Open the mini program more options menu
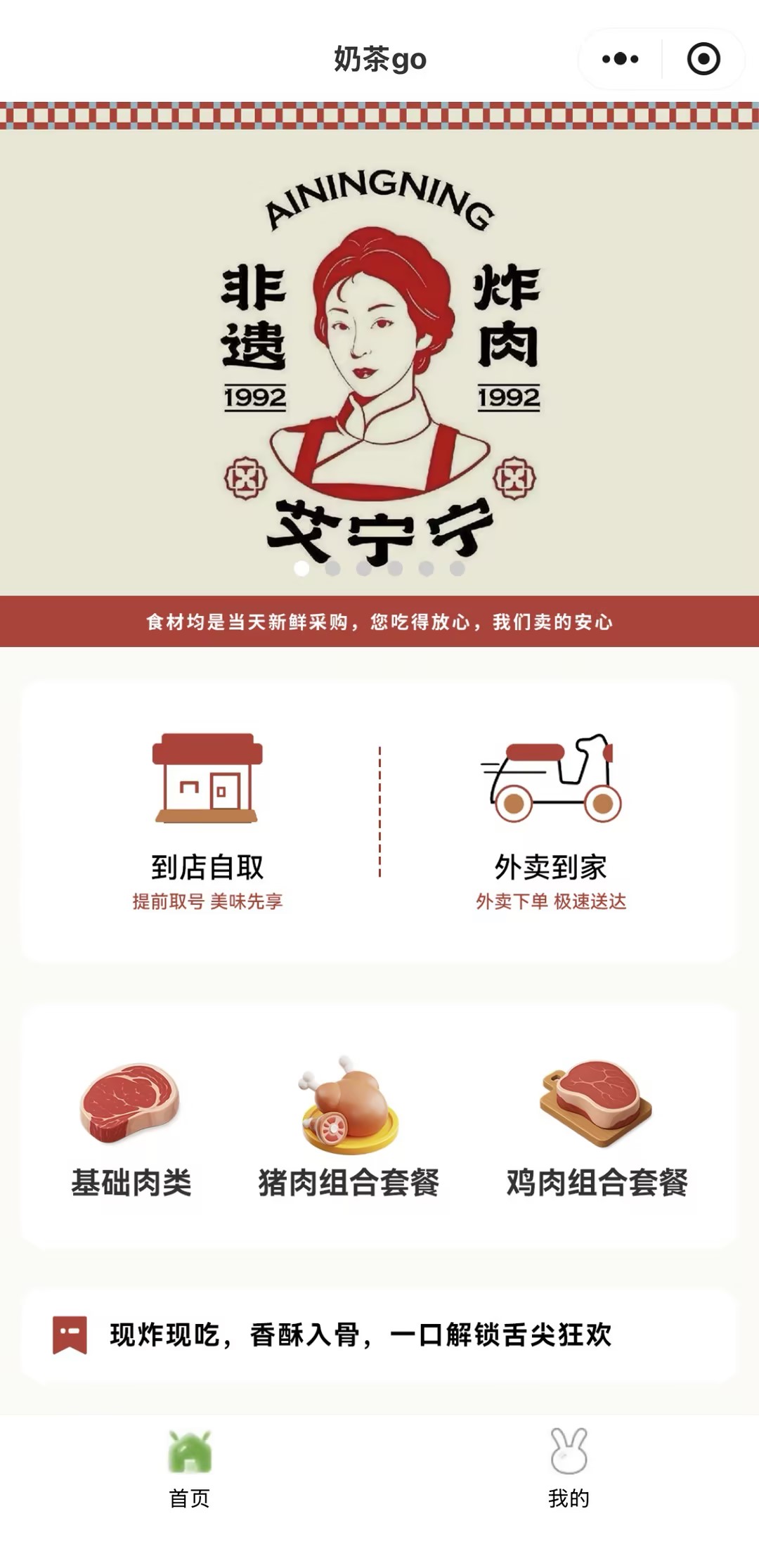 (621, 59)
